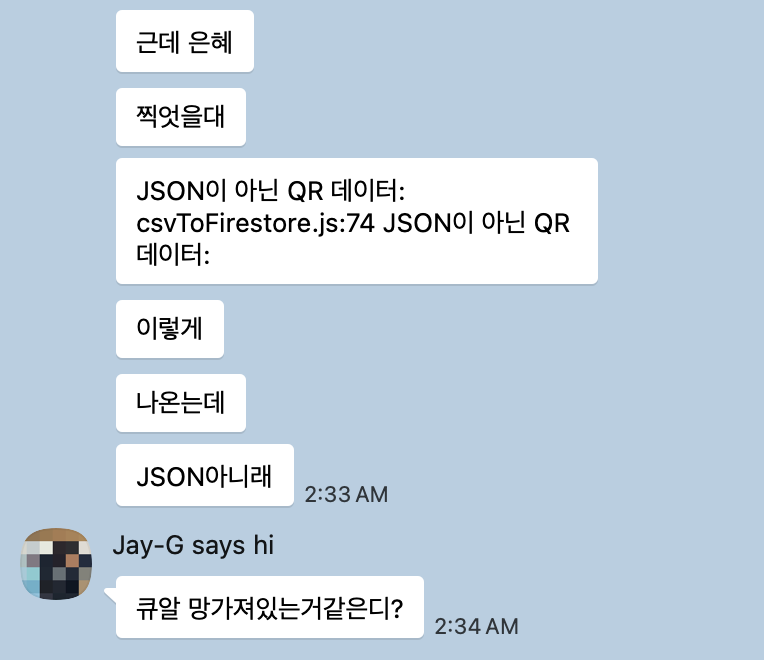Open the profile picture of Jay-G says hi
Screen dimensions: 764x660
59,564
